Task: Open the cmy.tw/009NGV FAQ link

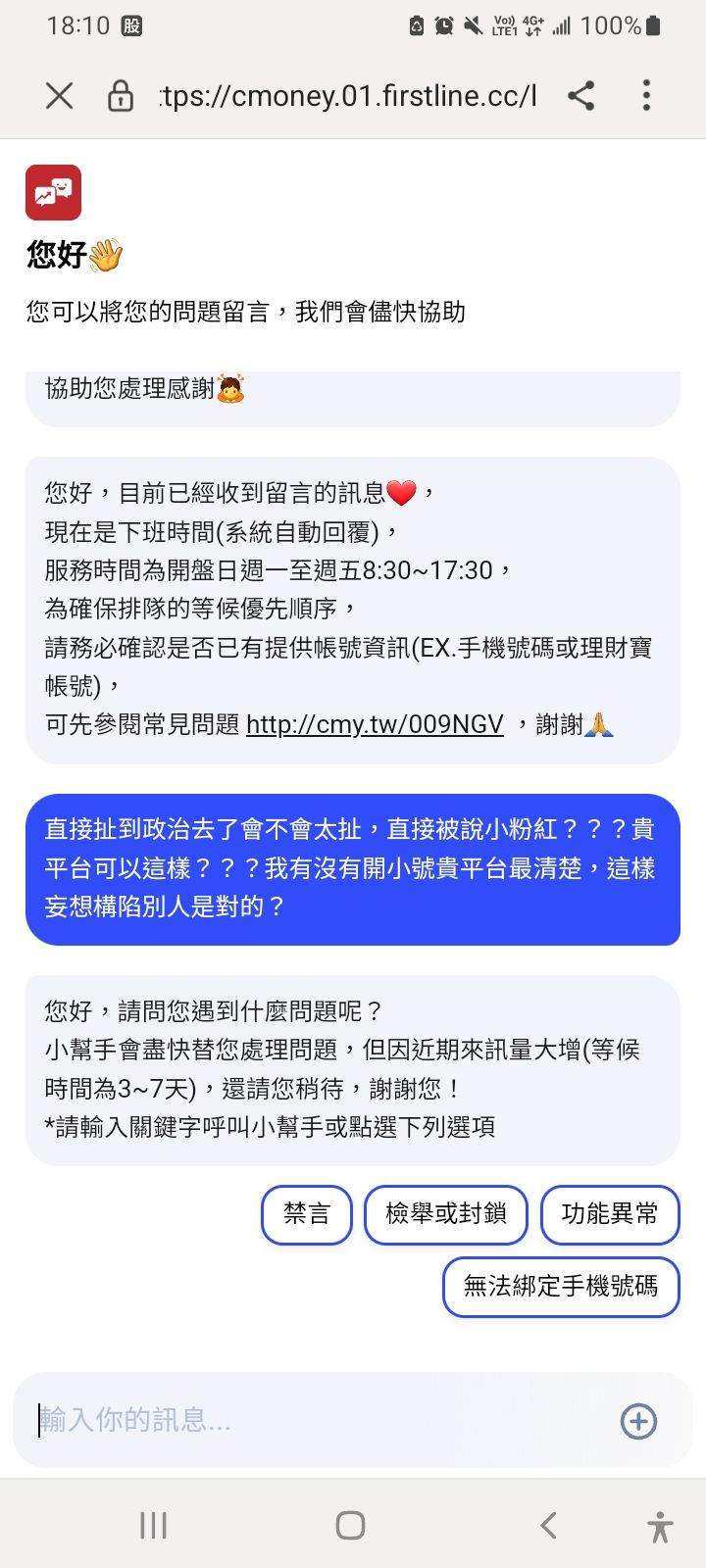Action: [375, 724]
